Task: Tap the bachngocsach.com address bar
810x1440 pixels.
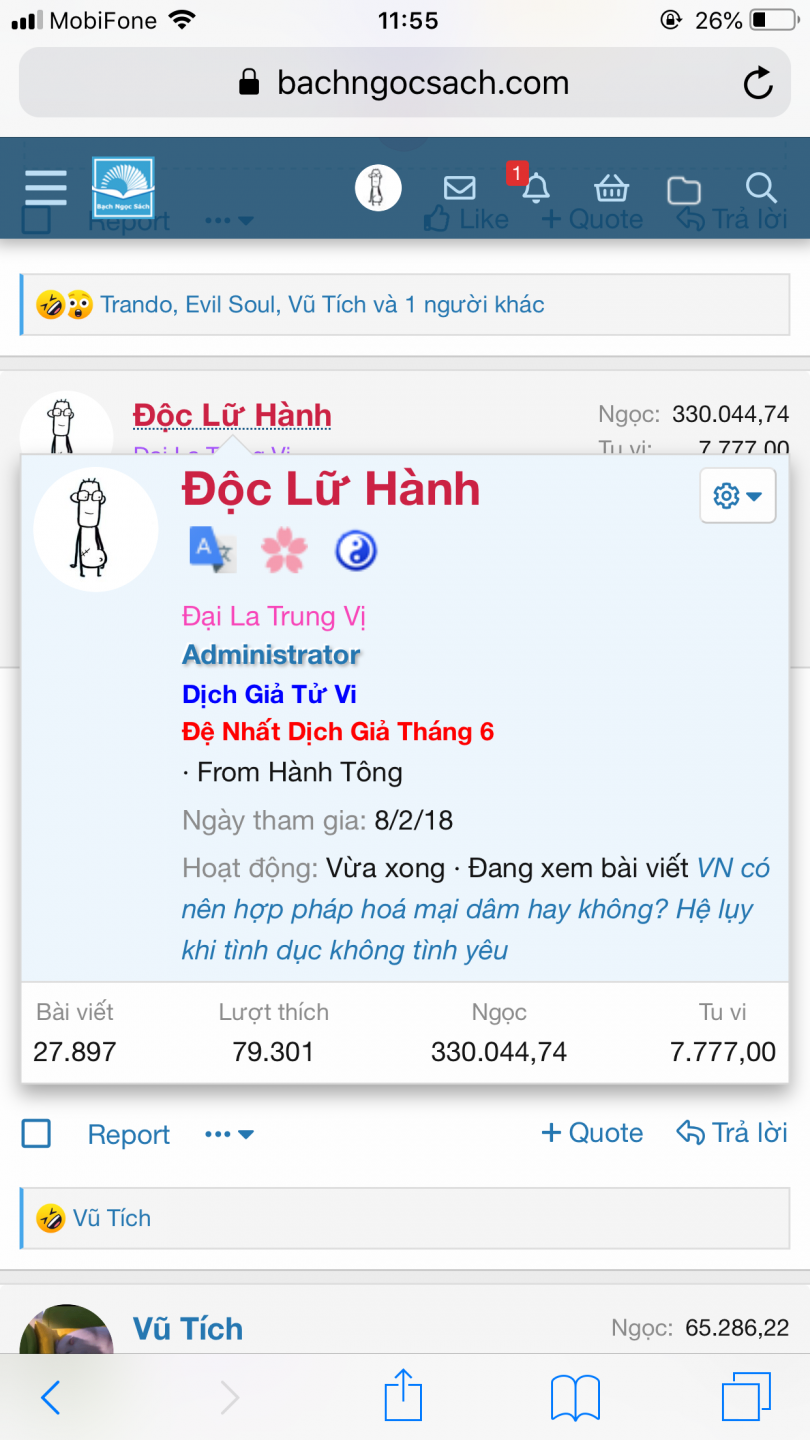Action: [405, 83]
